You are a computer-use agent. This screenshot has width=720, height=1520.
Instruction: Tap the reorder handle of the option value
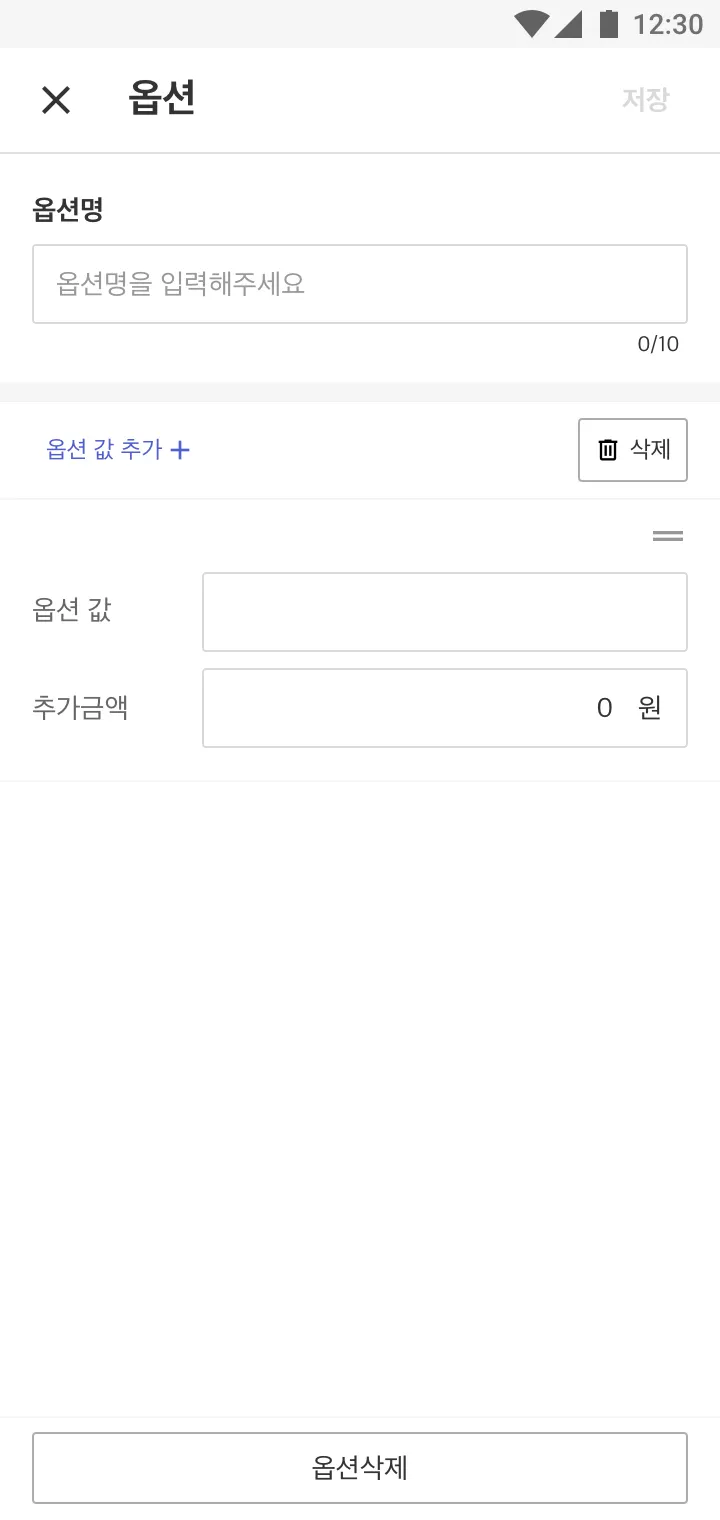click(667, 536)
